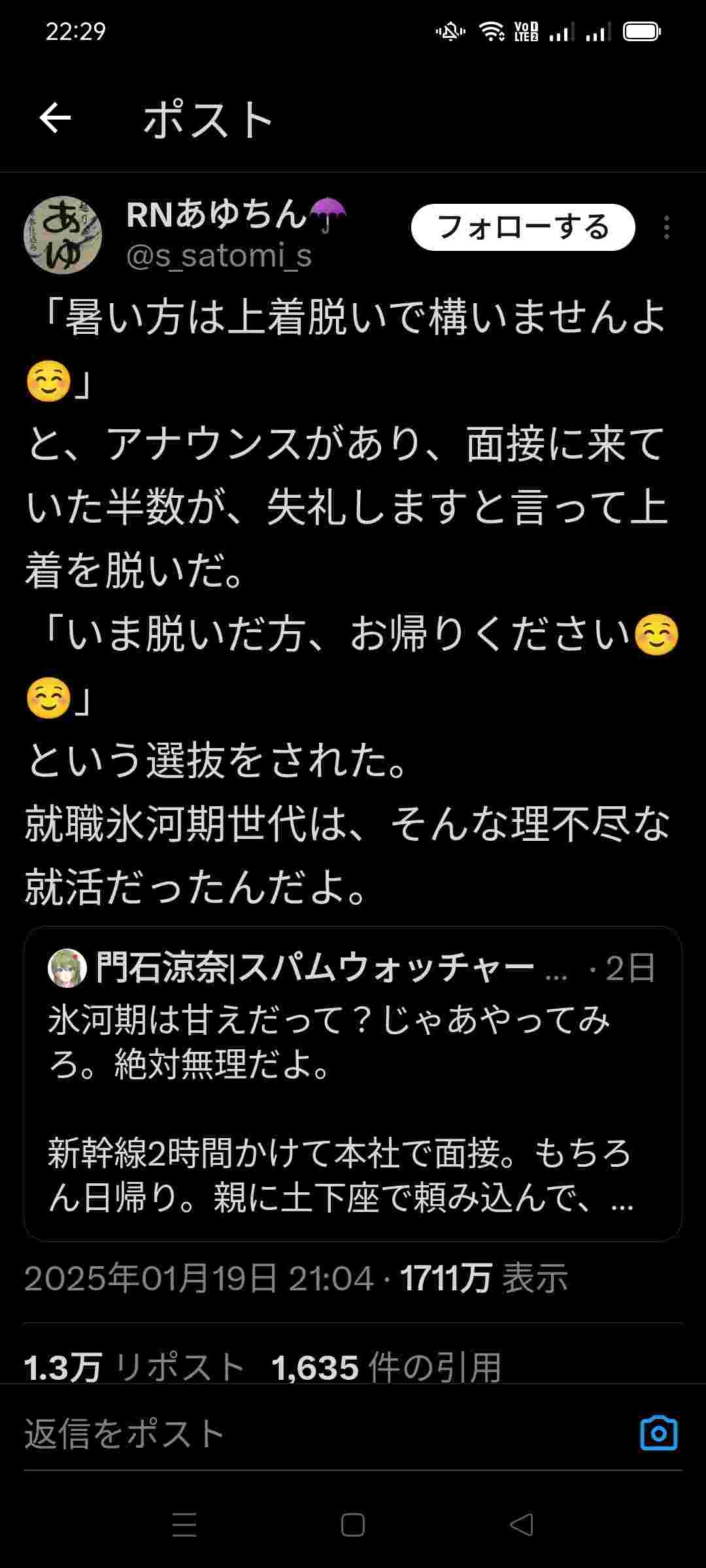
Task: View the 1,635 件の引用 list
Action: tap(386, 1367)
